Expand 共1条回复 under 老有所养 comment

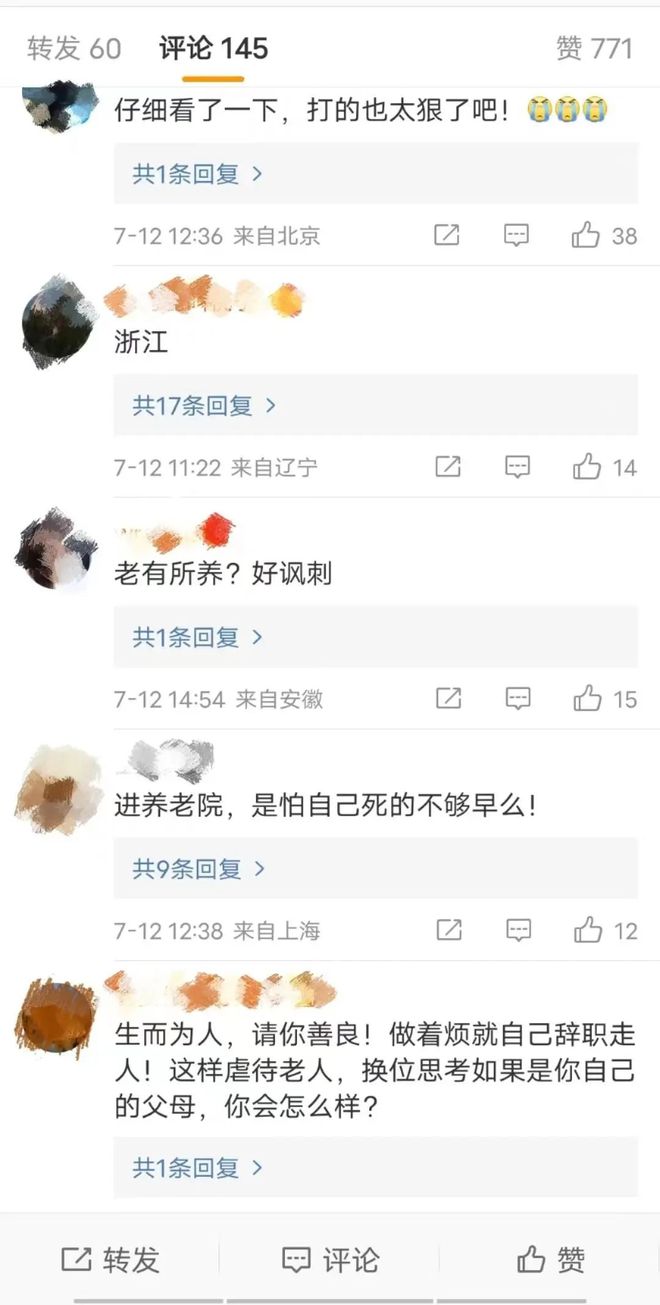point(197,637)
